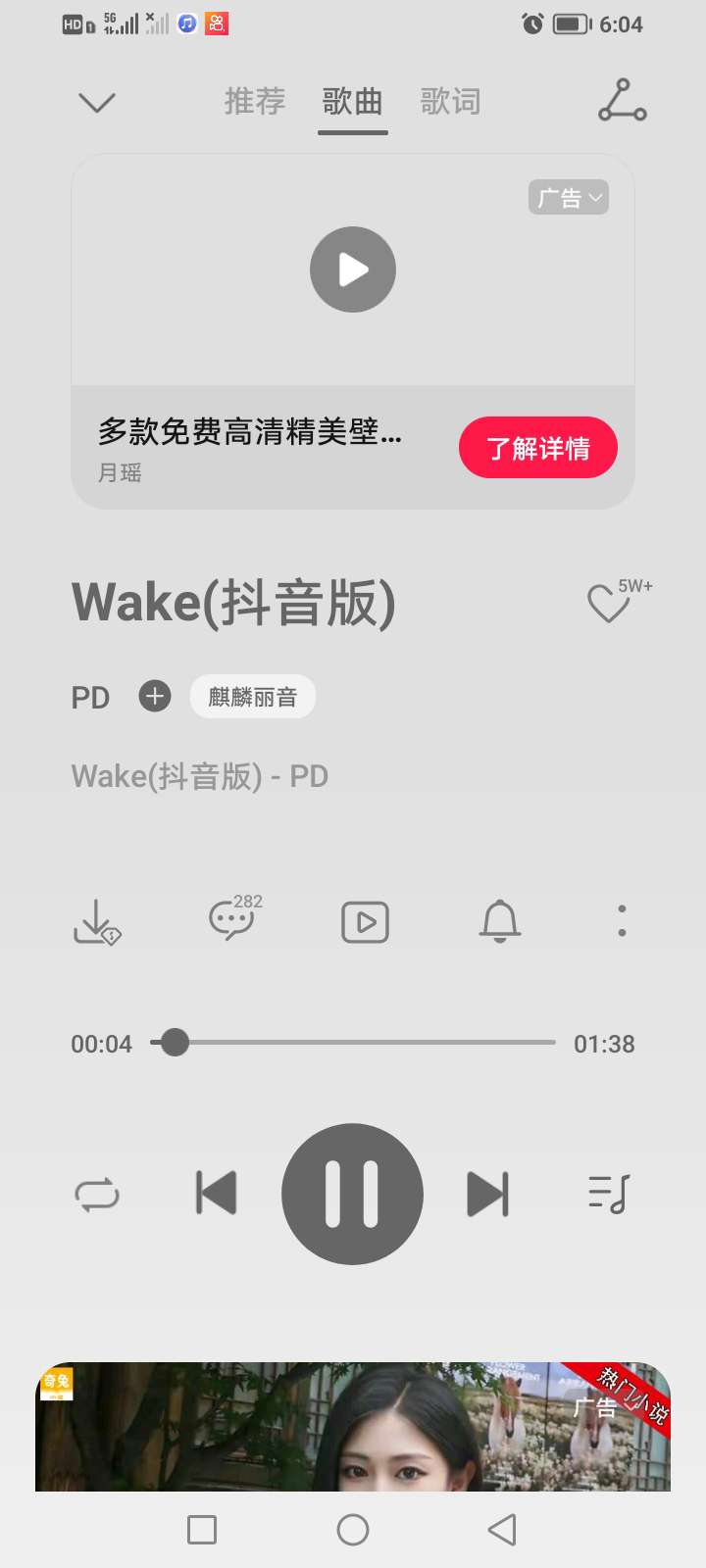The height and width of the screenshot is (1568, 706).
Task: Toggle the repeat playback mode
Action: click(97, 1195)
